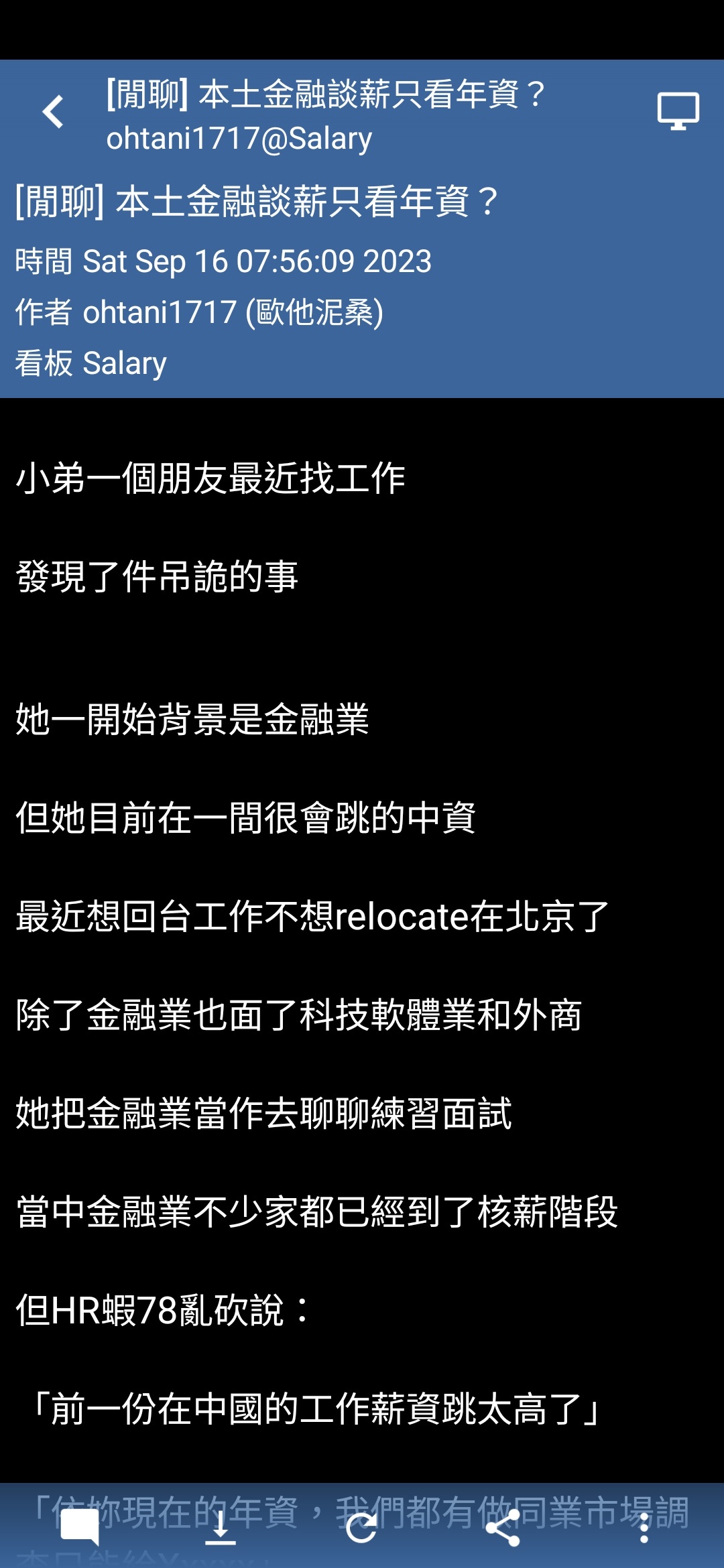724x1568 pixels.
Task: Refresh the article with reload icon
Action: pos(361,1528)
